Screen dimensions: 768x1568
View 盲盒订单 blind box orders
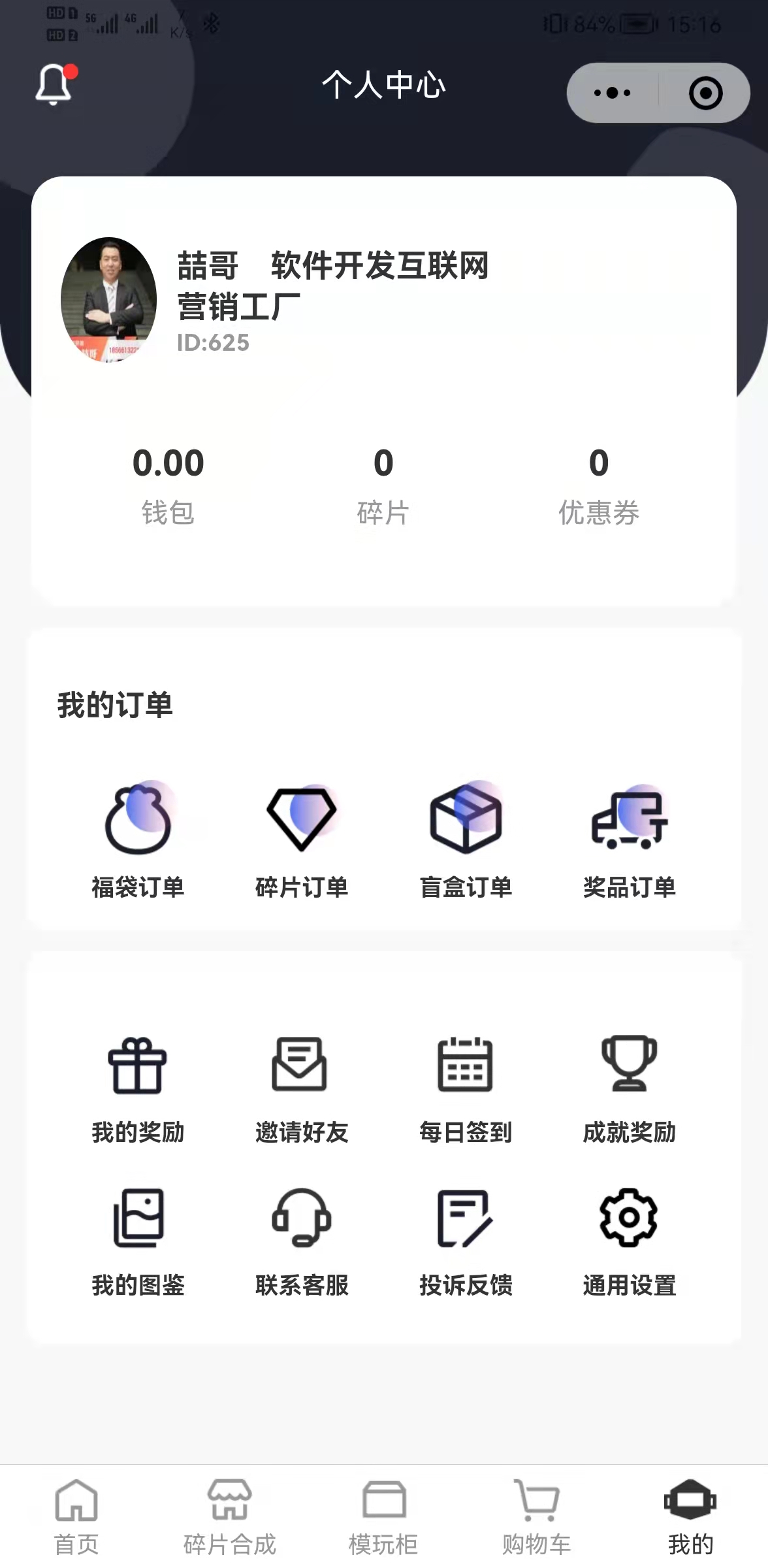point(466,843)
